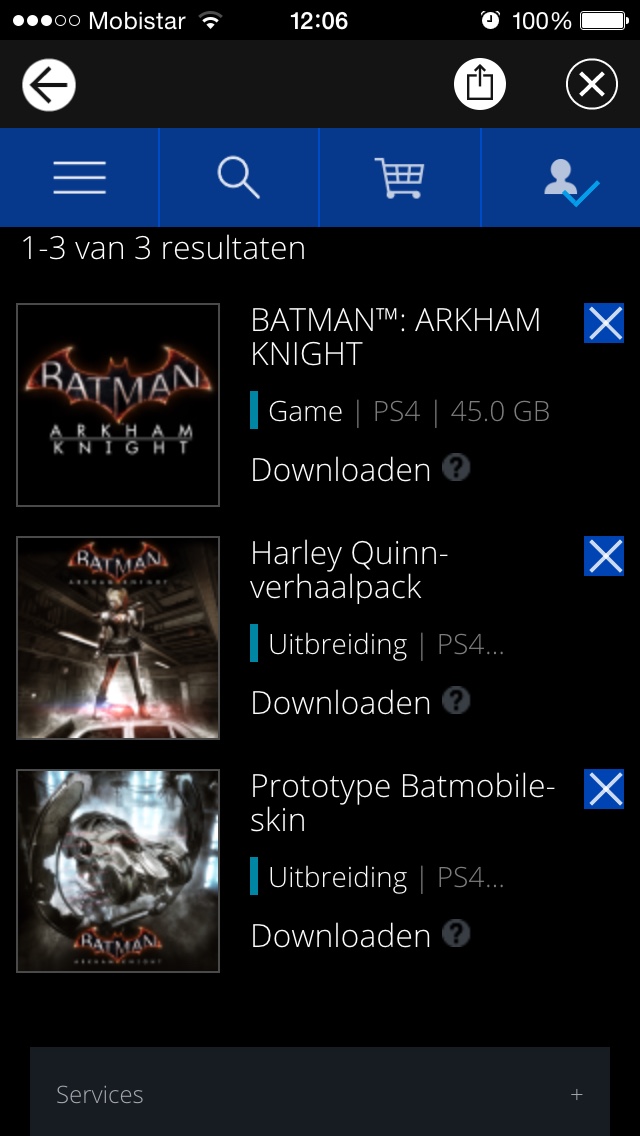Remove Prototype Batmobile-skin with the X
This screenshot has width=640, height=1136.
[x=604, y=789]
